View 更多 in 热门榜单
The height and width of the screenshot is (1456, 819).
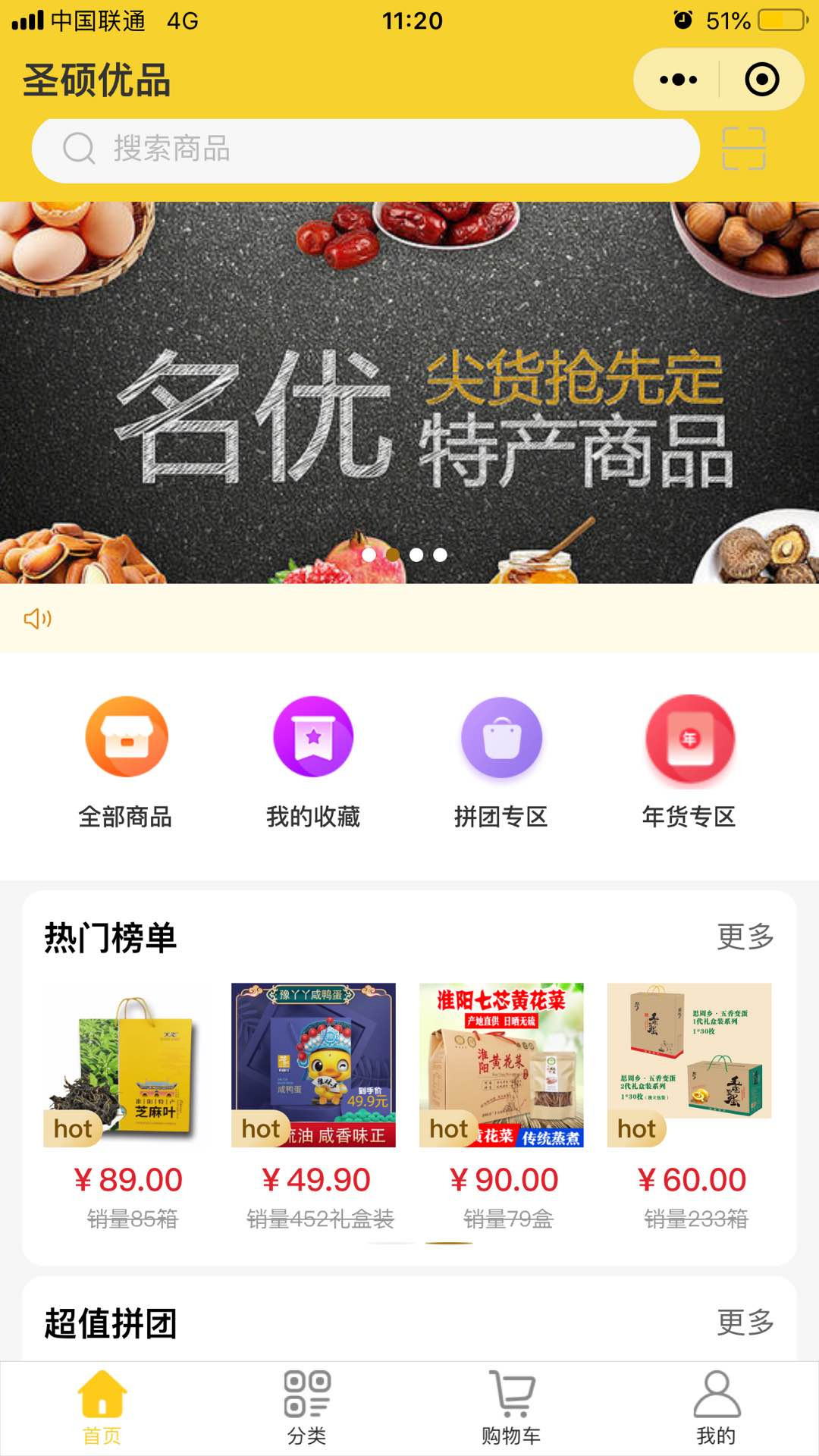[x=745, y=937]
